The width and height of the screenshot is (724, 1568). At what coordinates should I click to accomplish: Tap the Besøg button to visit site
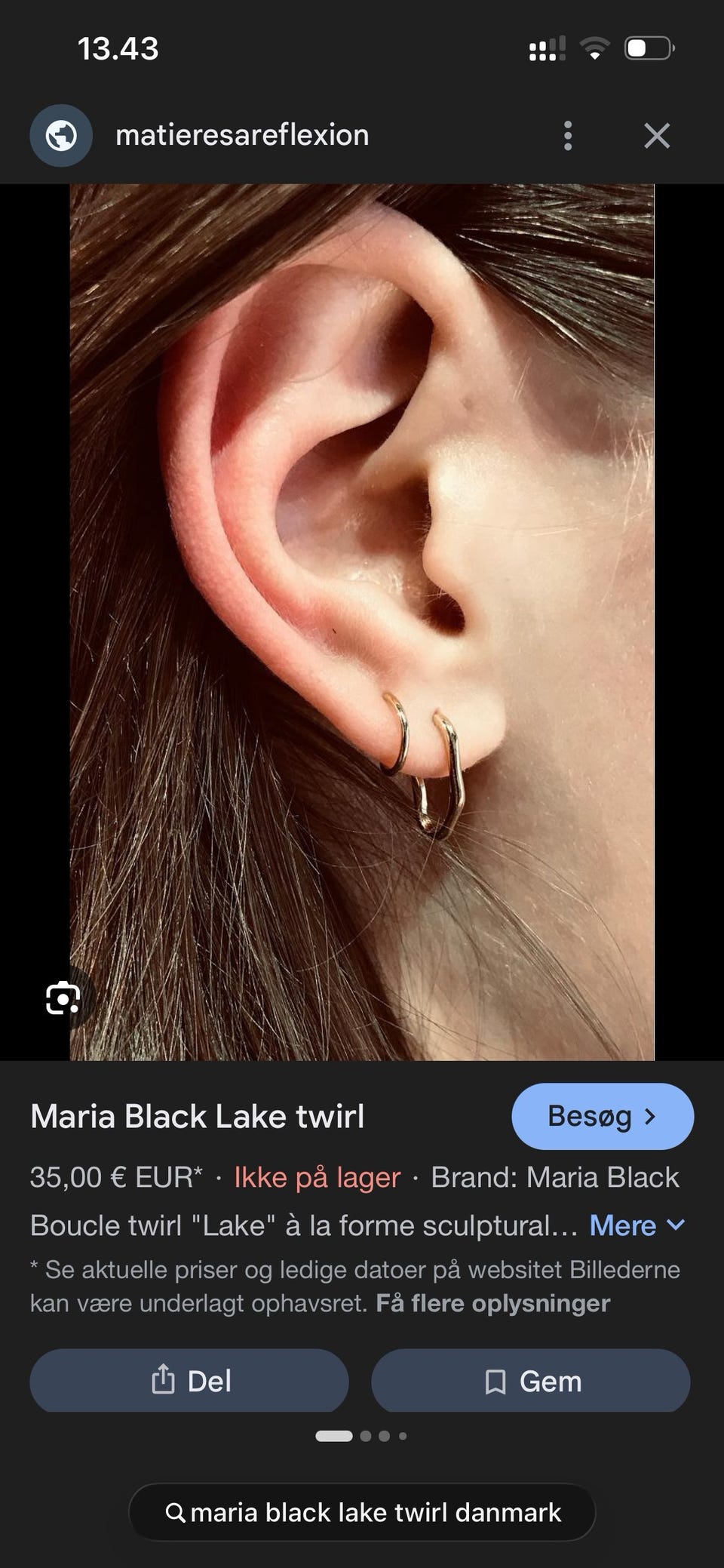coord(602,1116)
